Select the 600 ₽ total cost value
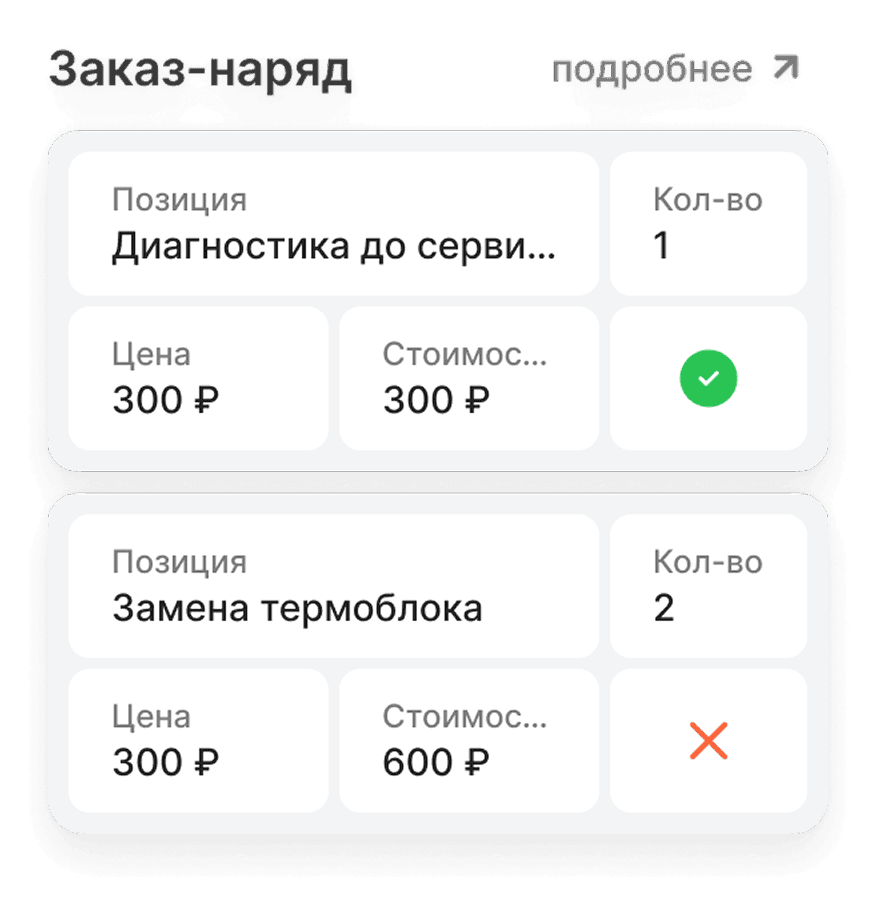 coord(437,763)
